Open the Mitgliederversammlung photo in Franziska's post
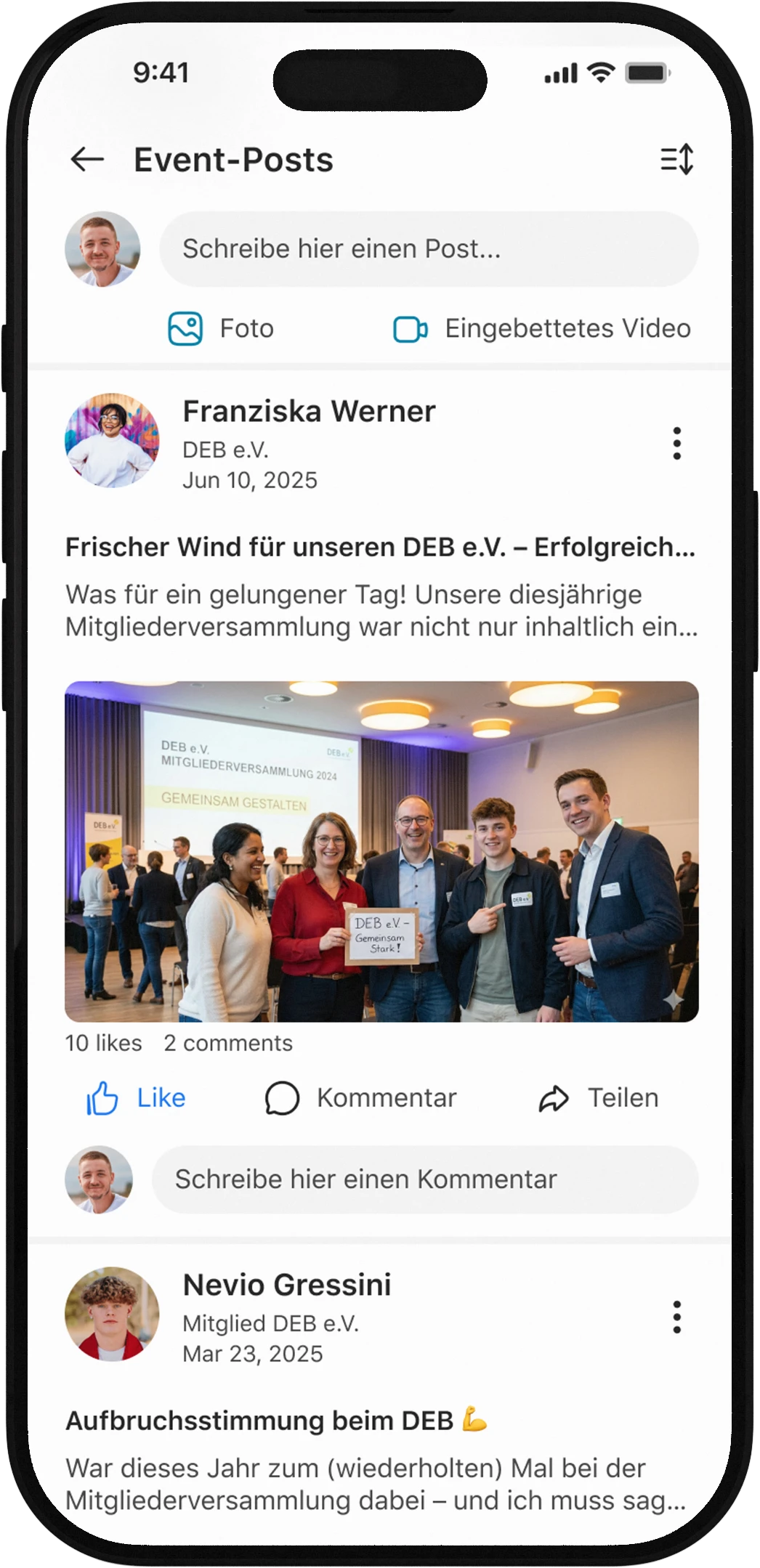760x1568 pixels. (x=381, y=851)
